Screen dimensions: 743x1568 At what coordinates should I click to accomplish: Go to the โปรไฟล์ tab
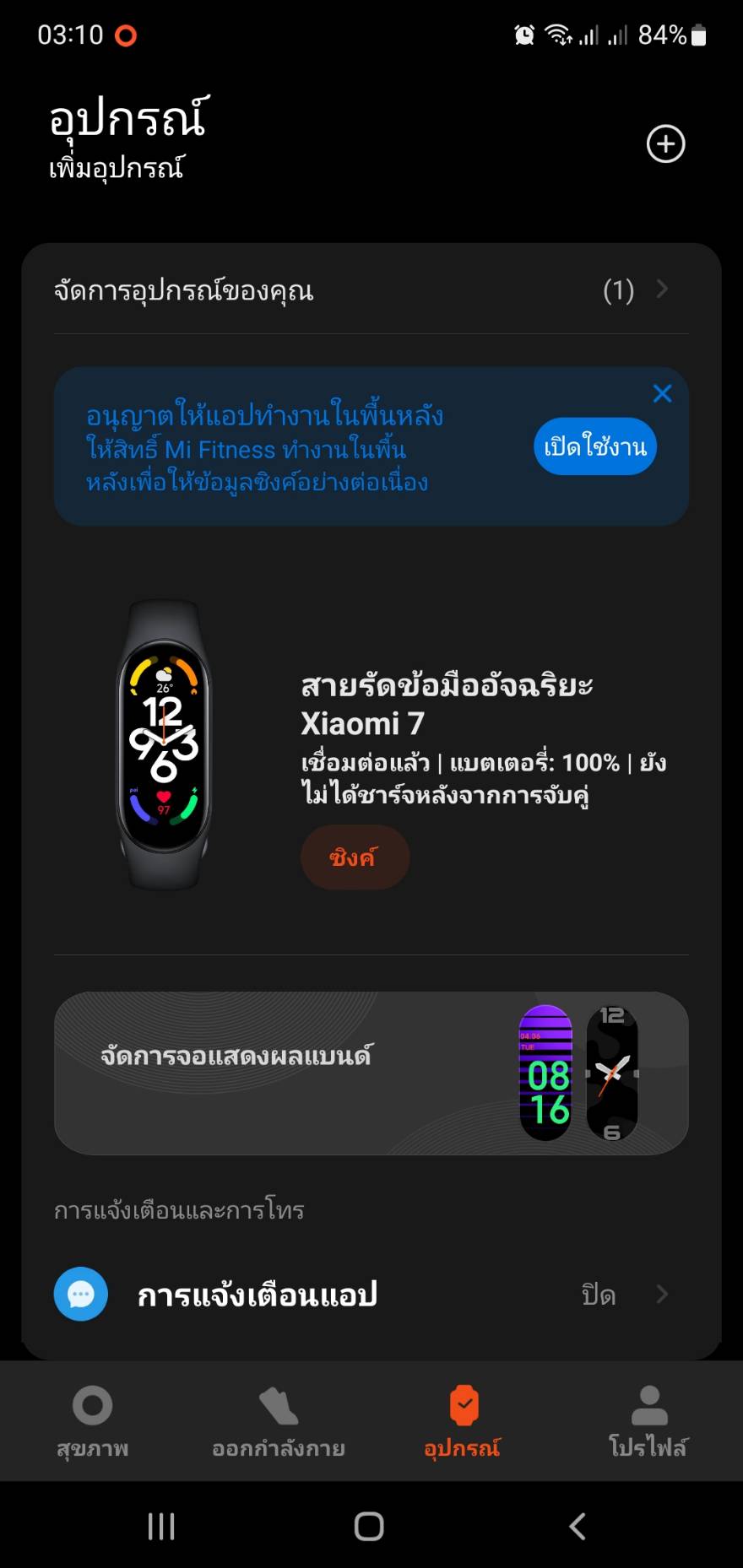click(x=648, y=1421)
